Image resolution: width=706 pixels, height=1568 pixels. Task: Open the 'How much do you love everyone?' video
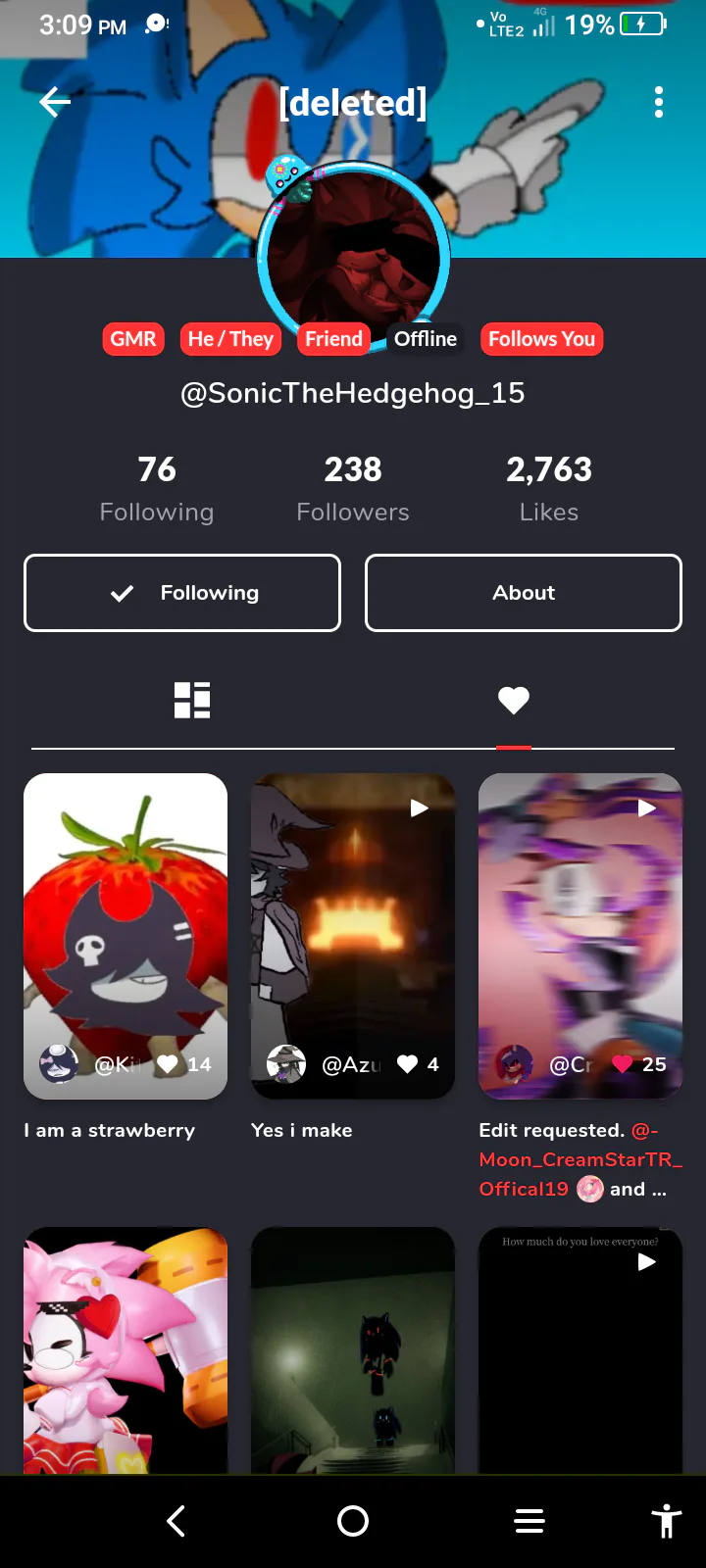coord(580,1350)
